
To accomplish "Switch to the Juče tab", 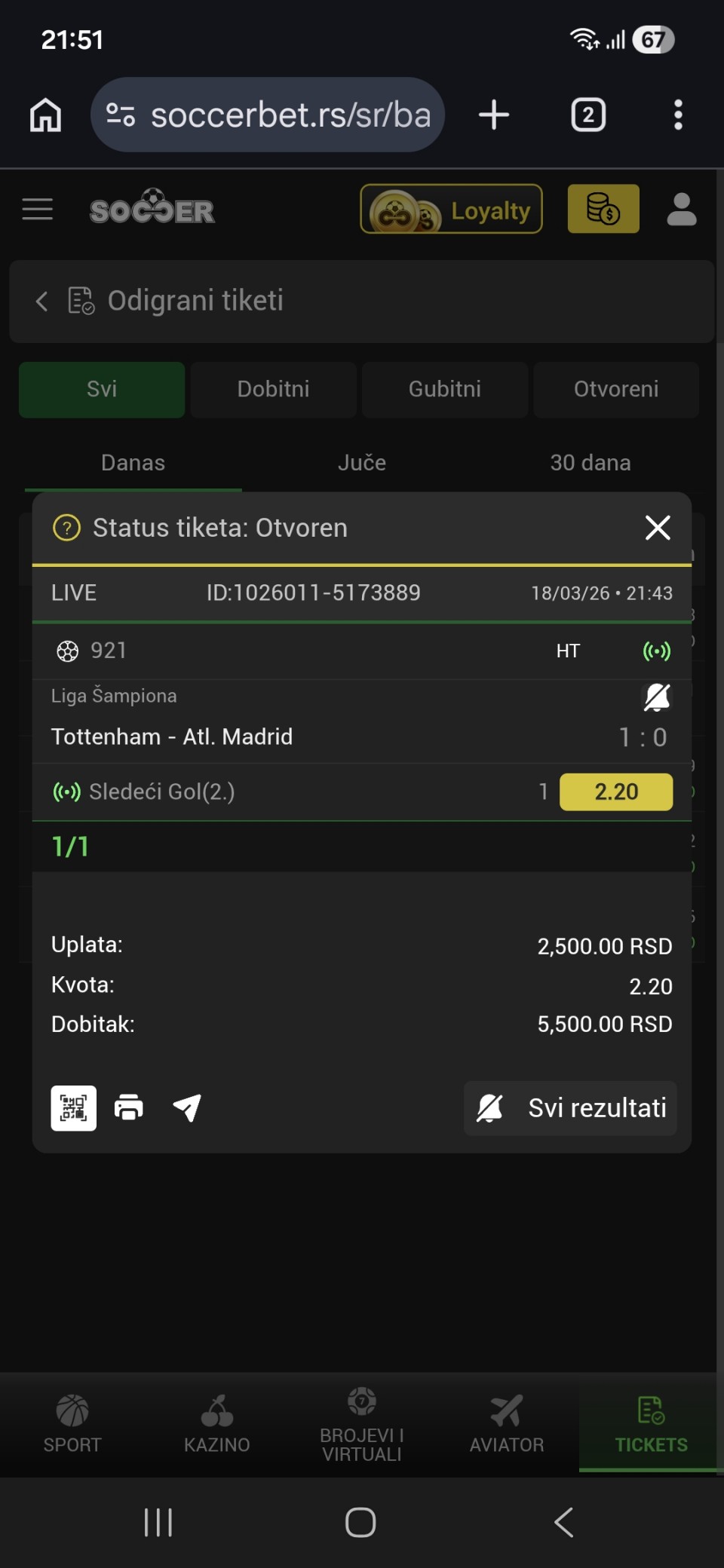I will 361,463.
